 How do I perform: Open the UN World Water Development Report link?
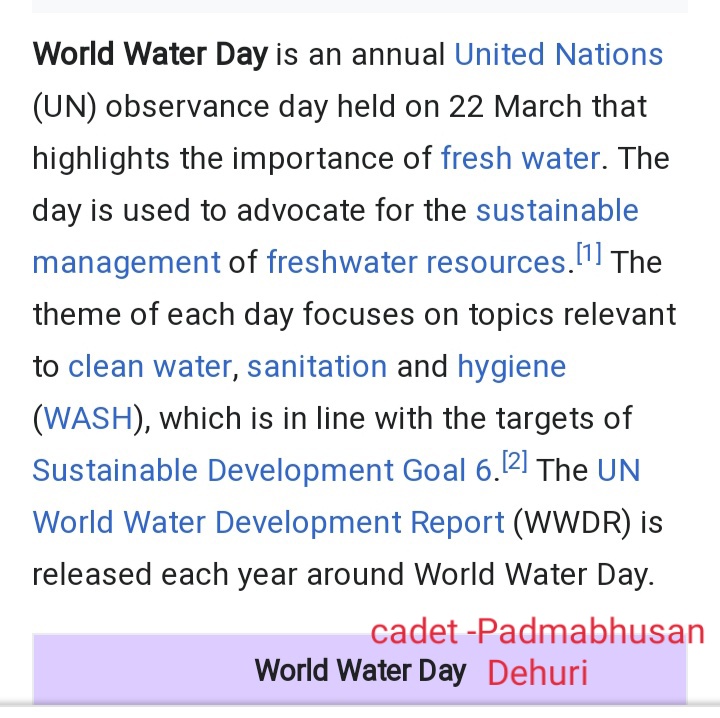coord(268,522)
